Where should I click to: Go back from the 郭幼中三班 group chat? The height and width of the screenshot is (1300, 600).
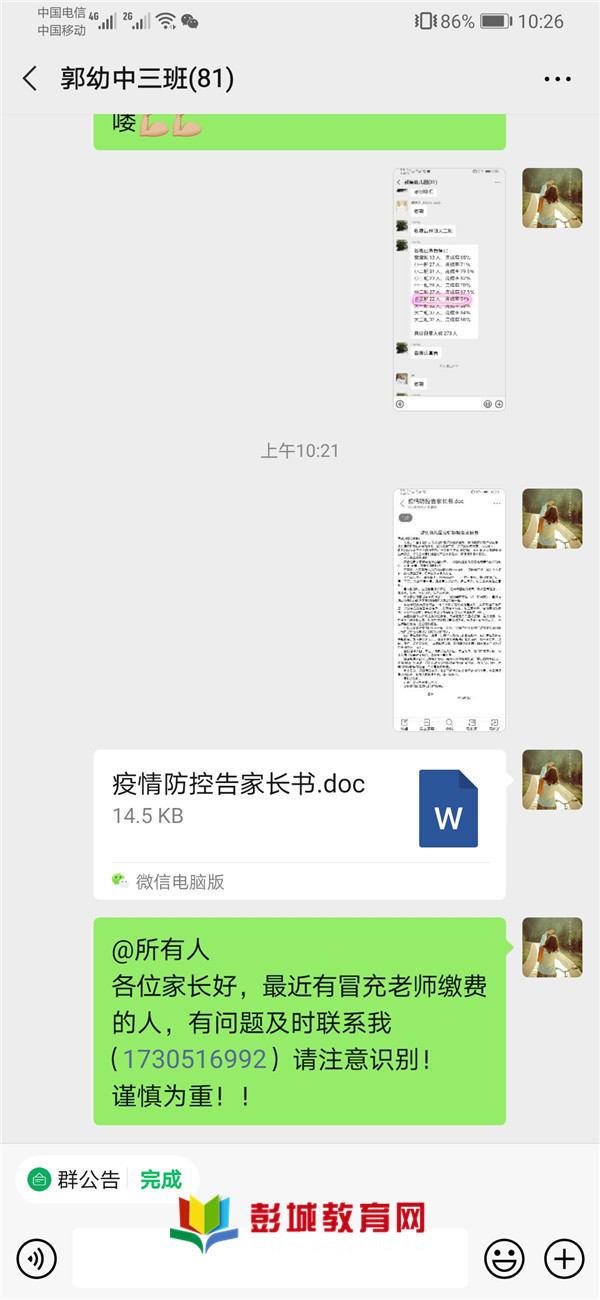click(30, 80)
